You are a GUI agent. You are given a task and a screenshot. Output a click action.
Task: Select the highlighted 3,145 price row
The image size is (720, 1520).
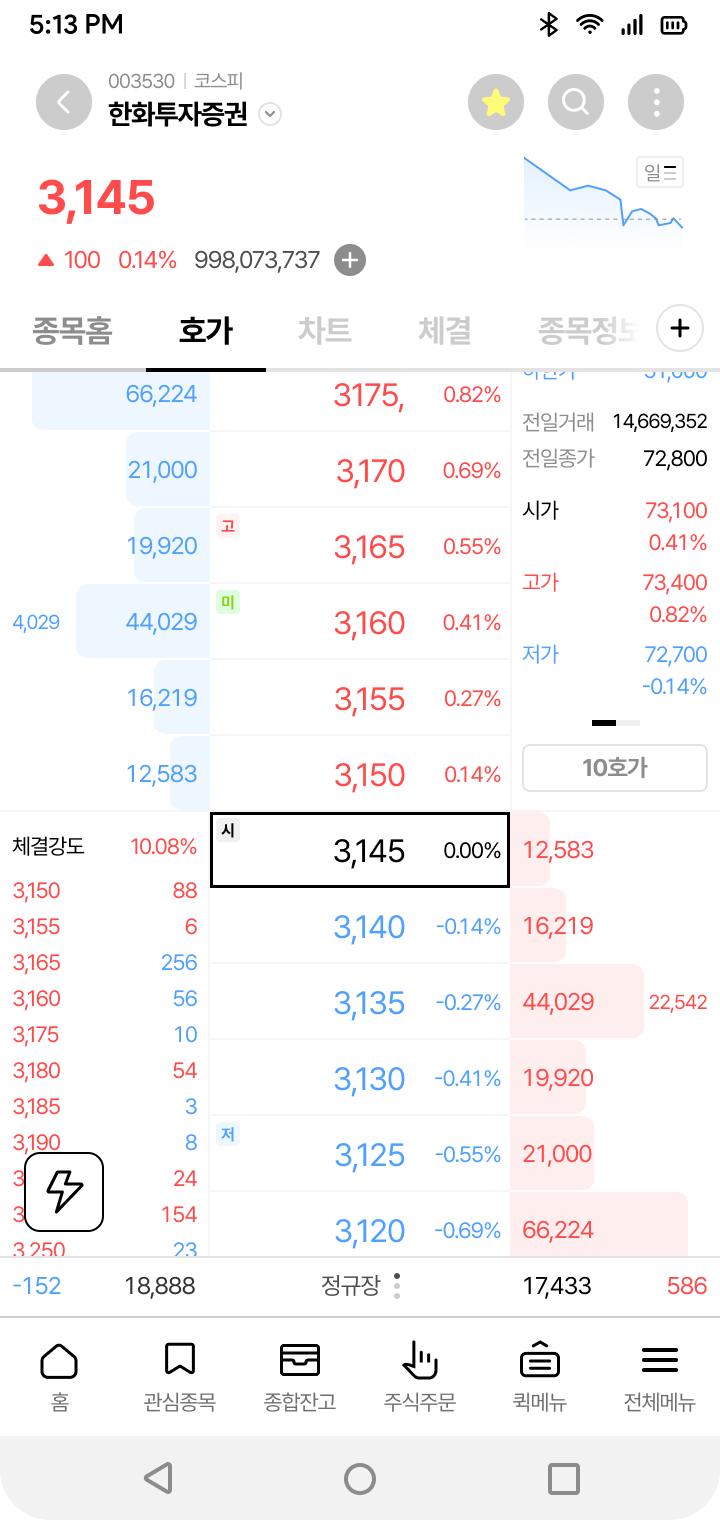click(x=360, y=850)
